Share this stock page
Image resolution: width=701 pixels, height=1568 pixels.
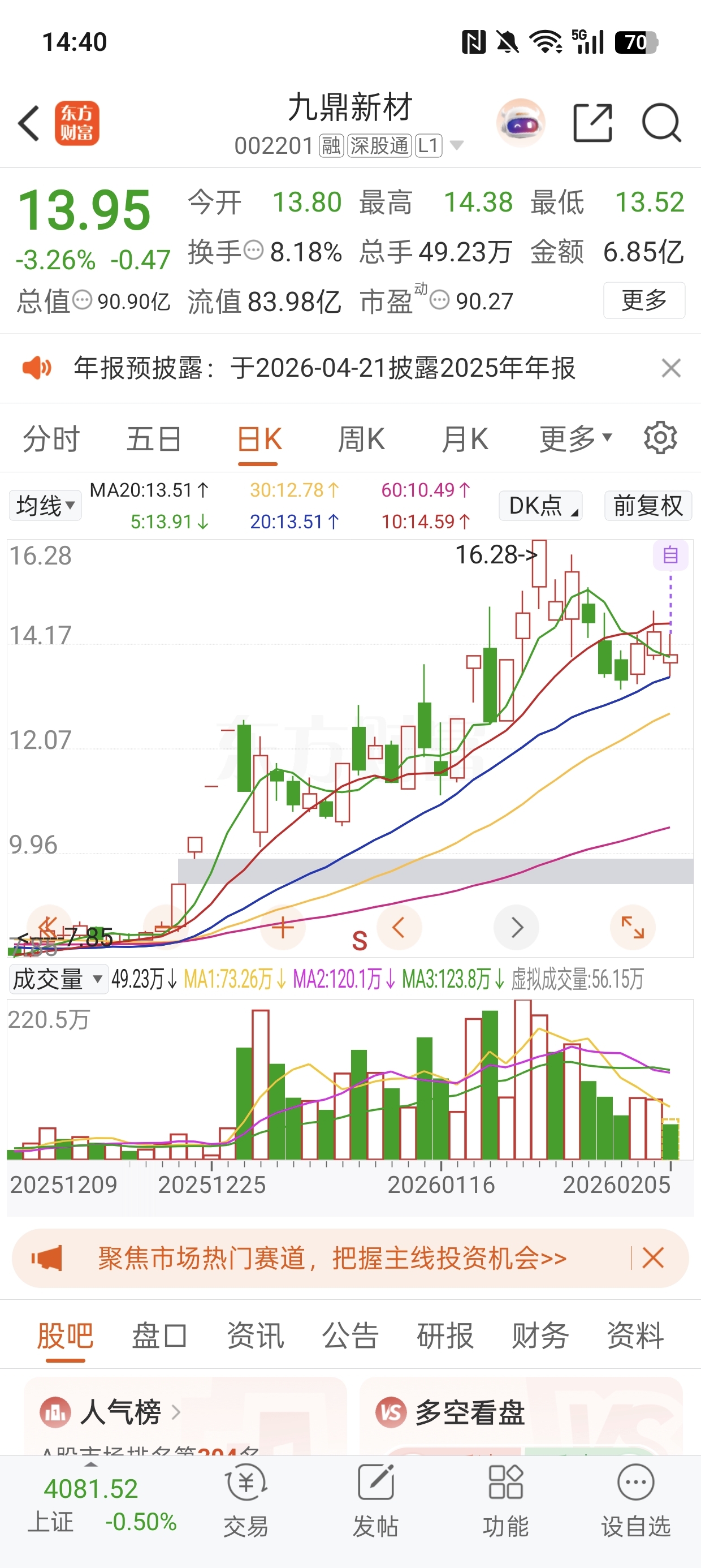pos(592,123)
